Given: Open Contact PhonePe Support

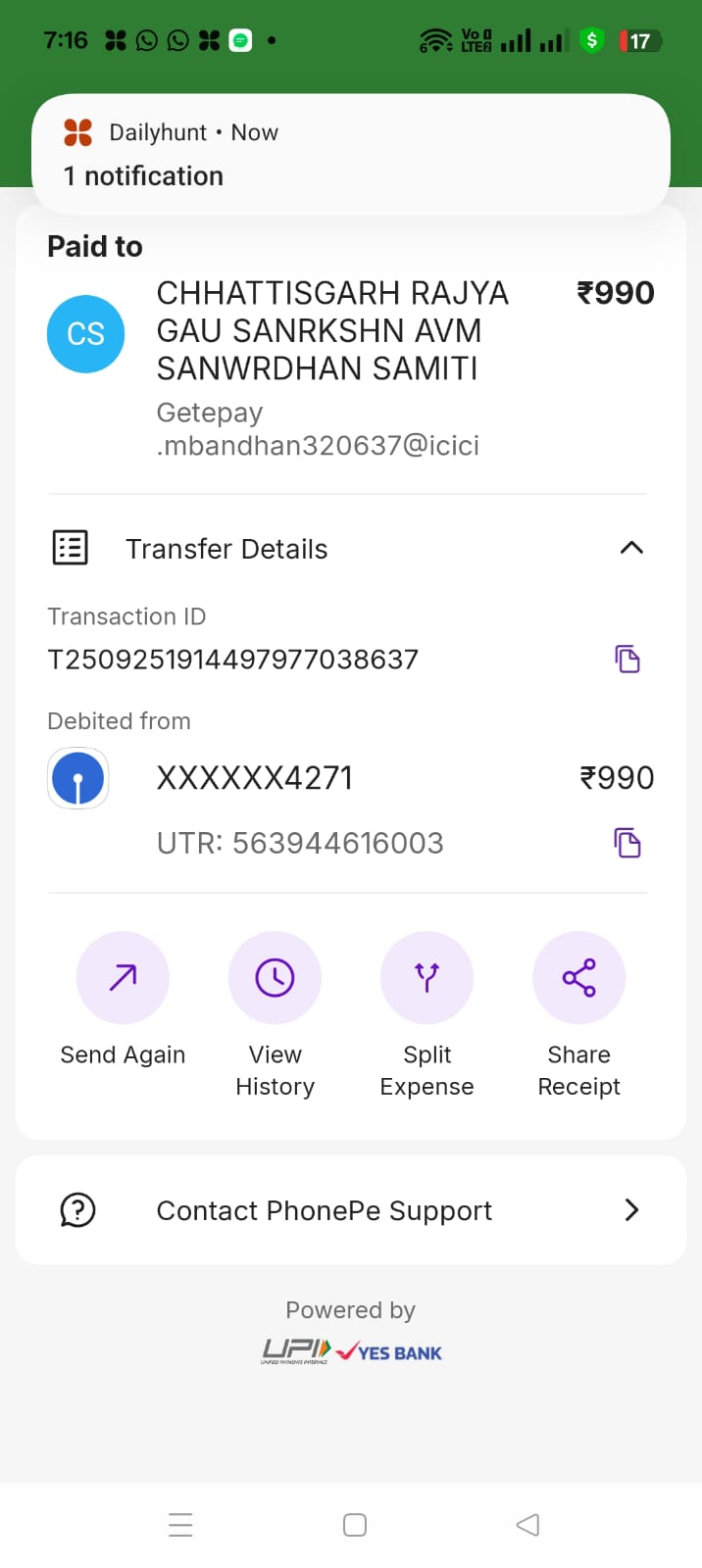Looking at the screenshot, I should tap(351, 1210).
